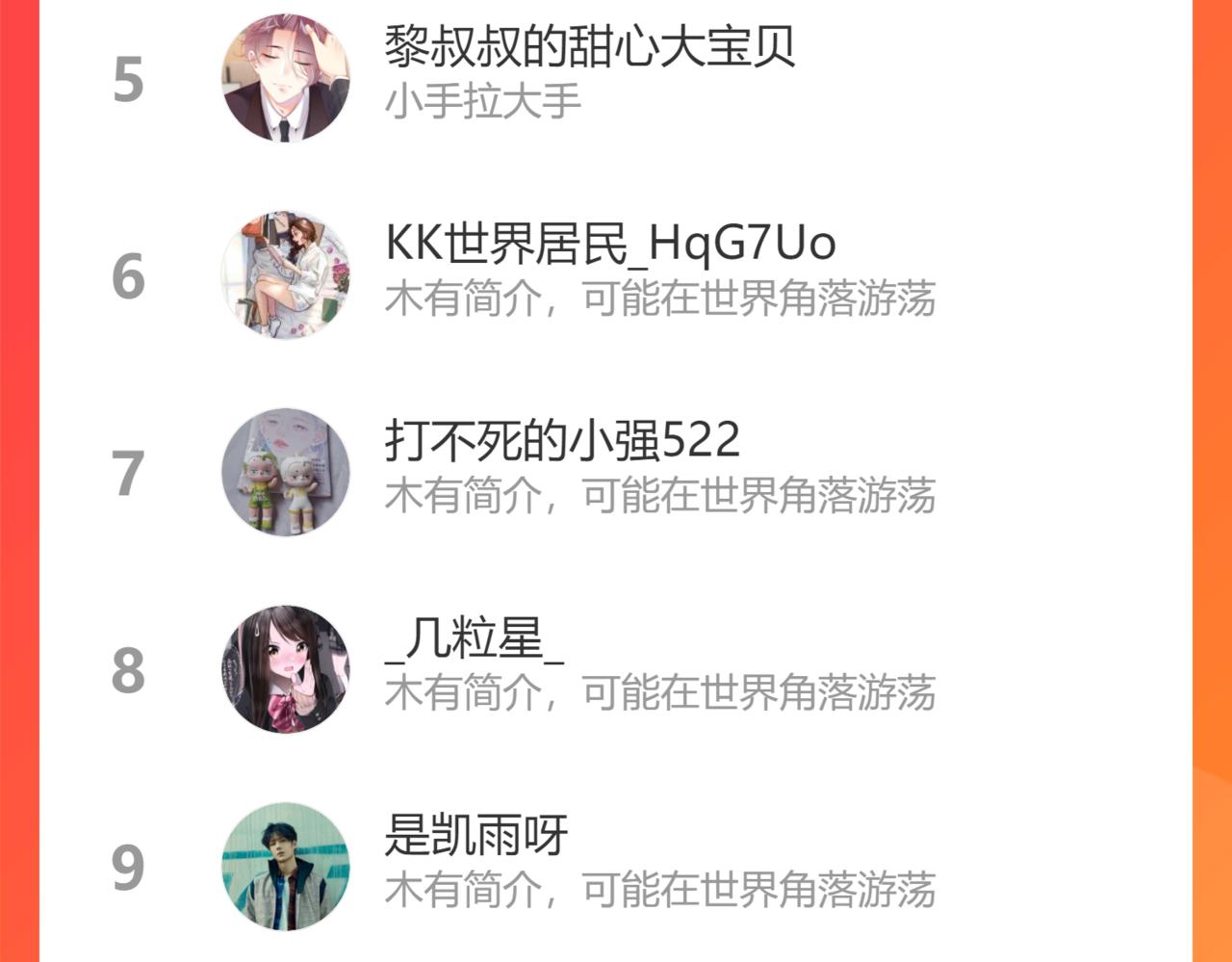Open 是凯雨呀's profile from the list
This screenshot has width=1232, height=962.
pyautogui.click(x=616, y=865)
